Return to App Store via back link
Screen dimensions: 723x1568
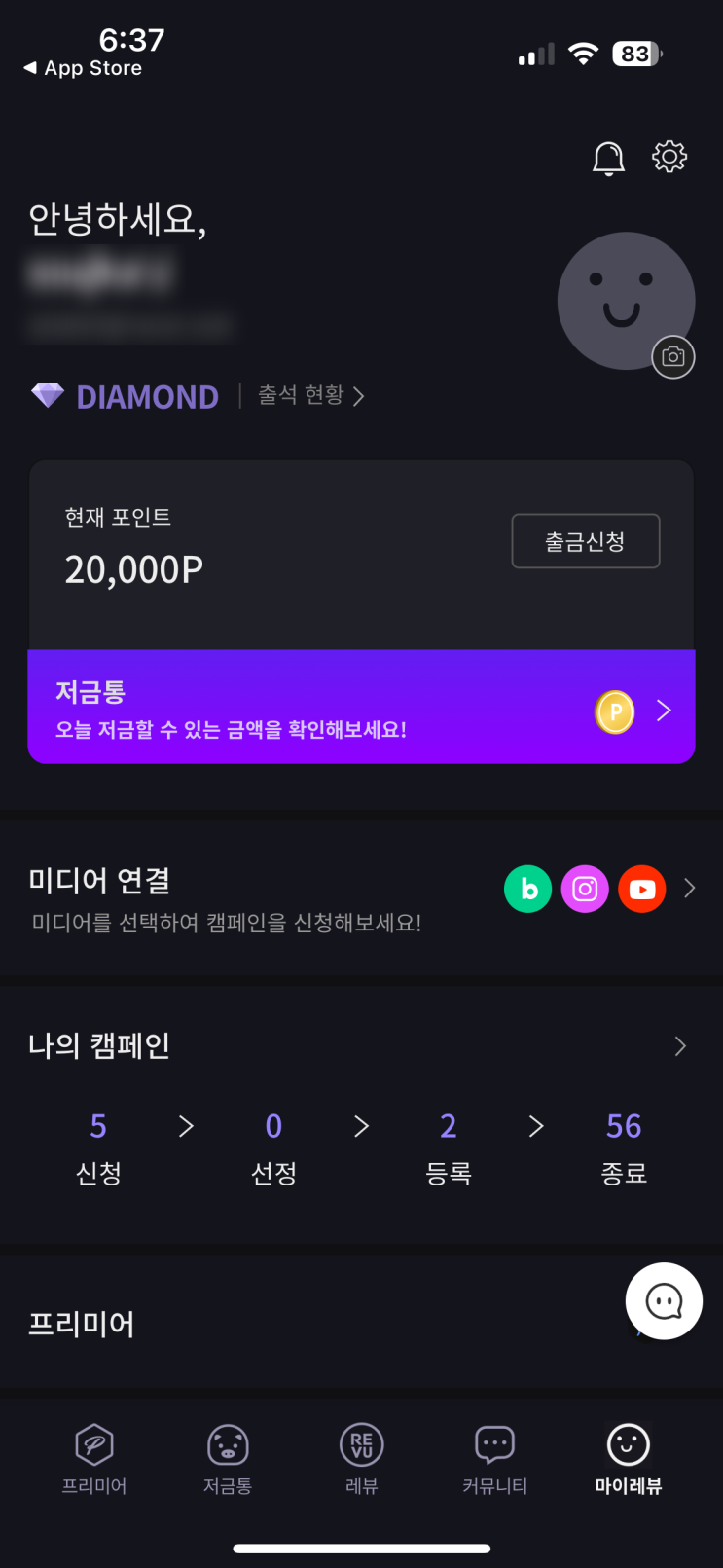tap(84, 68)
